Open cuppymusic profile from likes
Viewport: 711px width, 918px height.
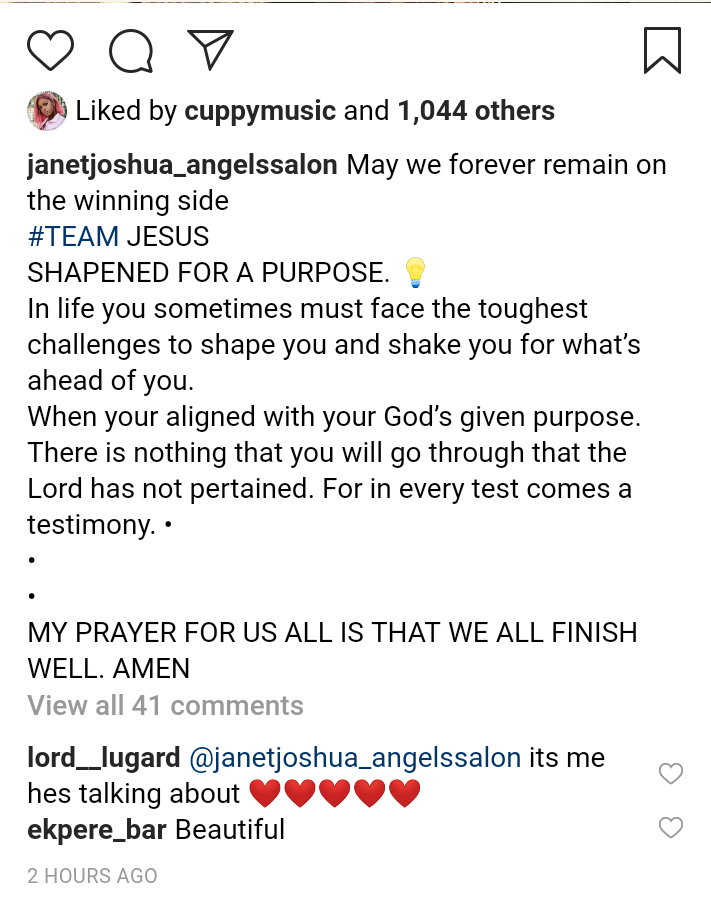260,111
